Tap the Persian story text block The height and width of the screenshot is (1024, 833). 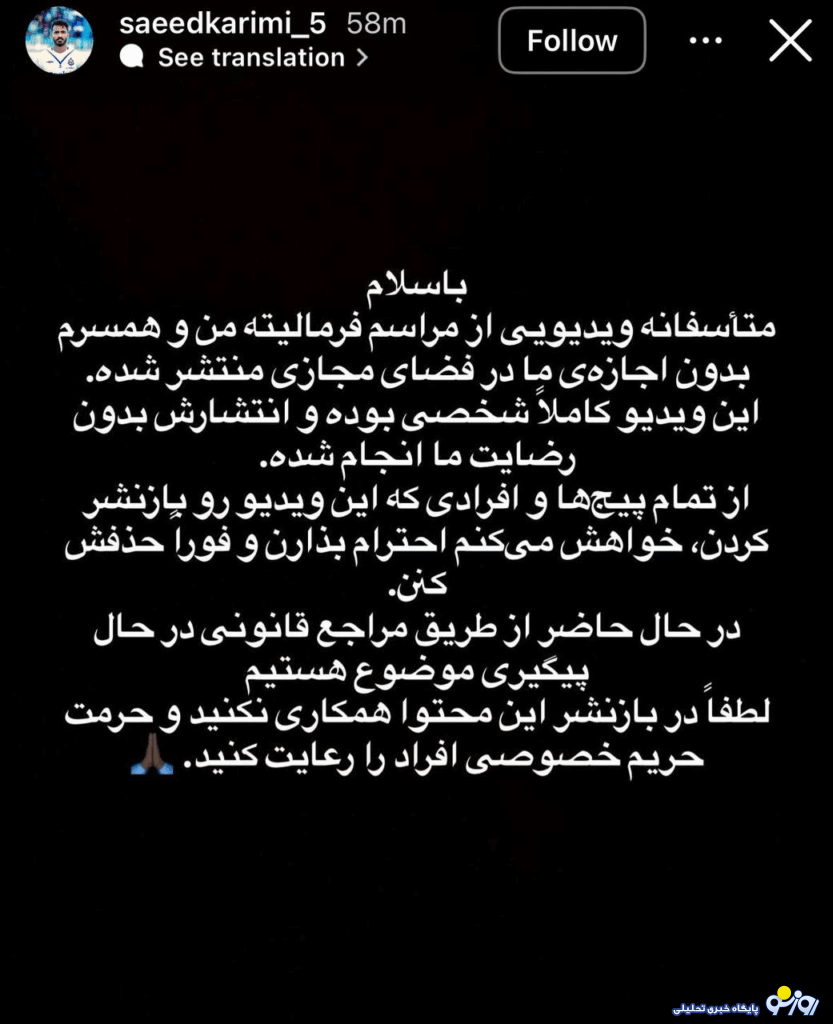coord(416,520)
